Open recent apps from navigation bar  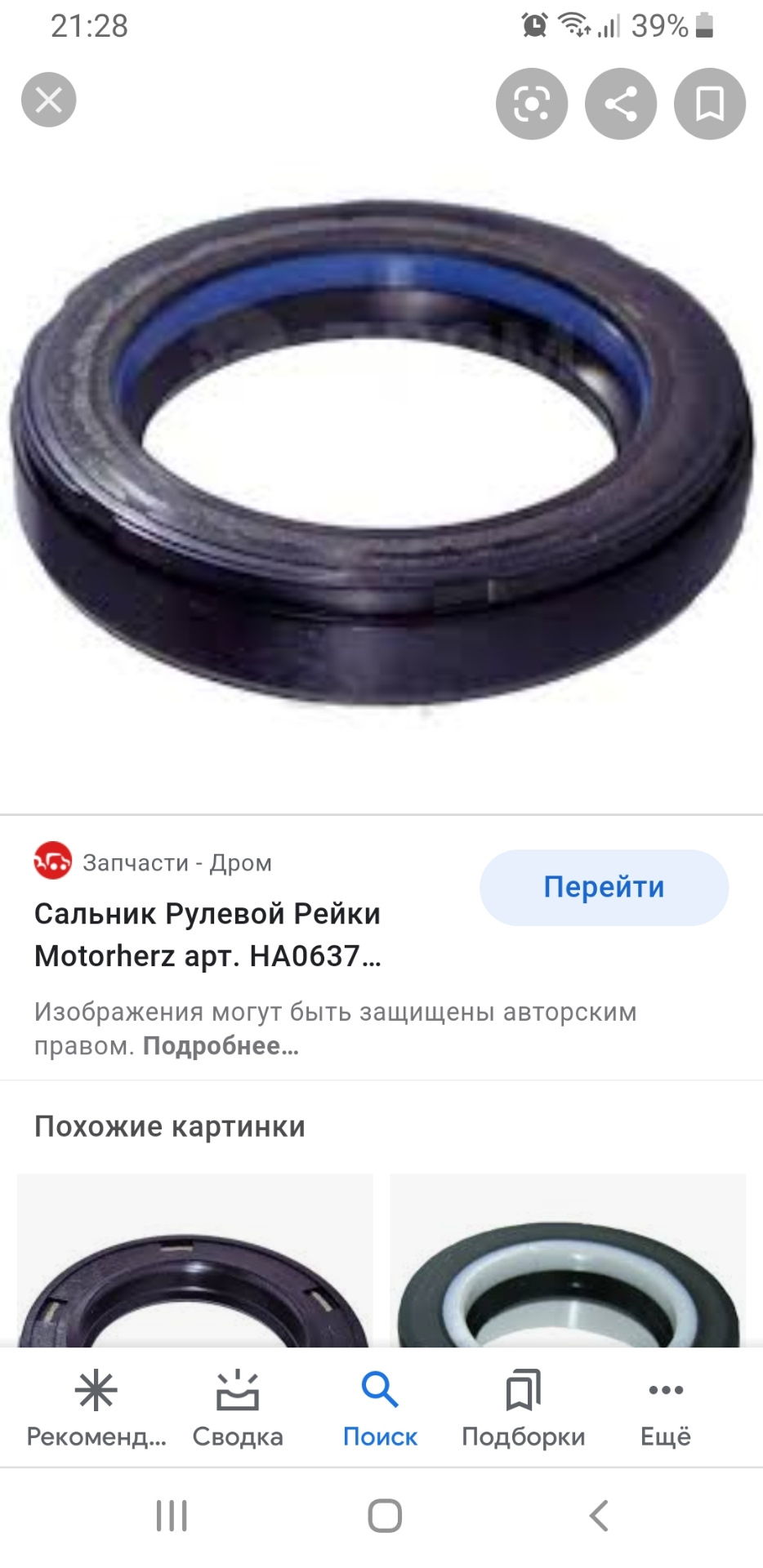pyautogui.click(x=172, y=1516)
